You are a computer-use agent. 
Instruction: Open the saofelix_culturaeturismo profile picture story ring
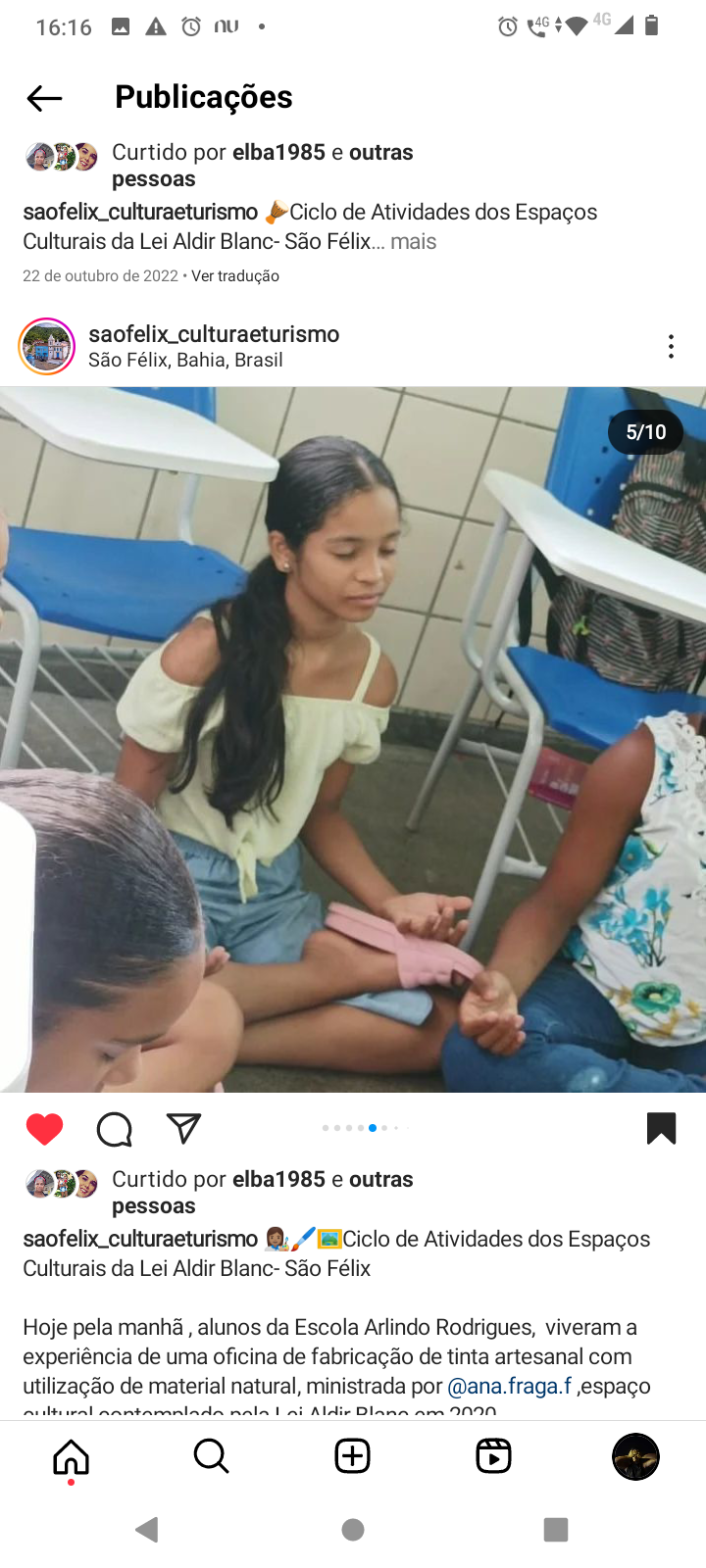pos(47,347)
